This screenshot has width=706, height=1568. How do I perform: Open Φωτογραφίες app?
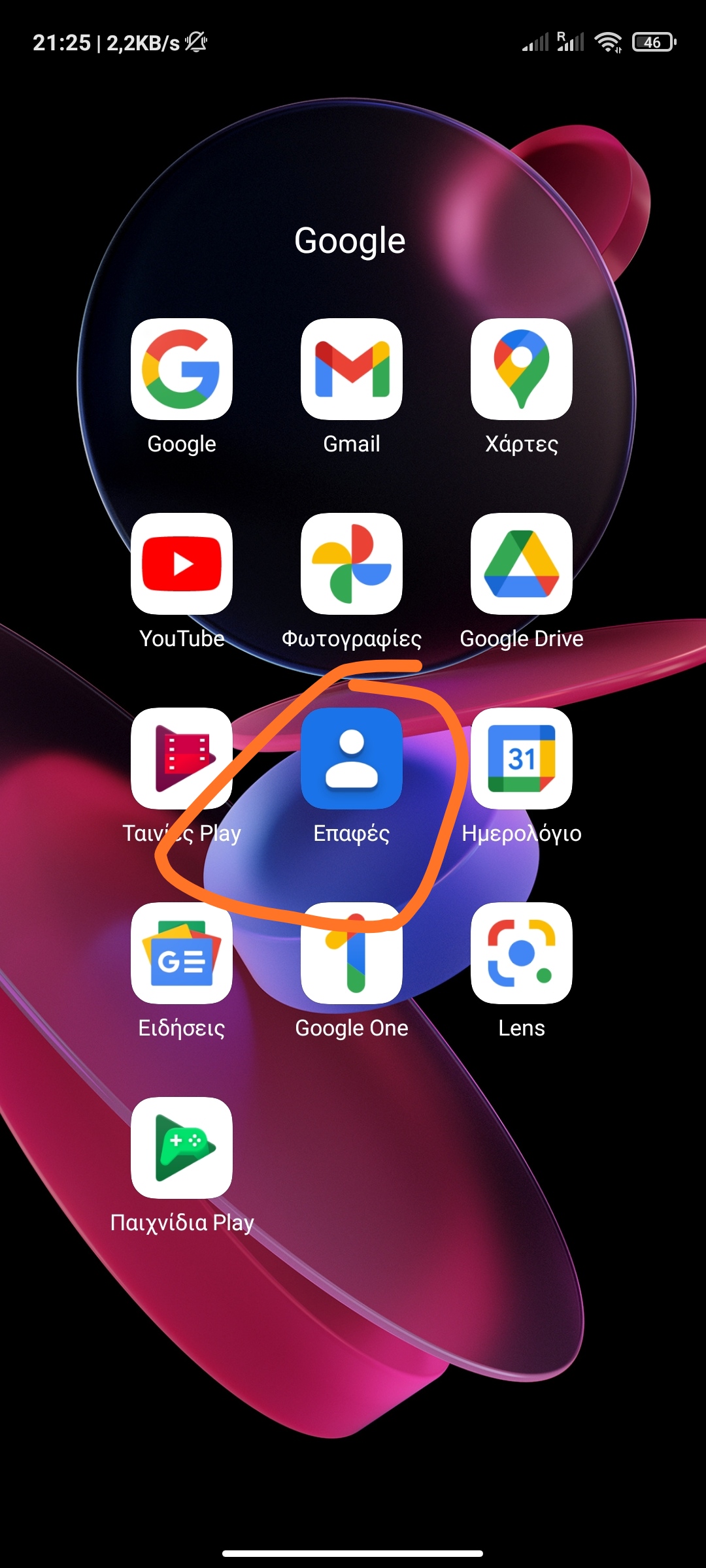pyautogui.click(x=352, y=564)
